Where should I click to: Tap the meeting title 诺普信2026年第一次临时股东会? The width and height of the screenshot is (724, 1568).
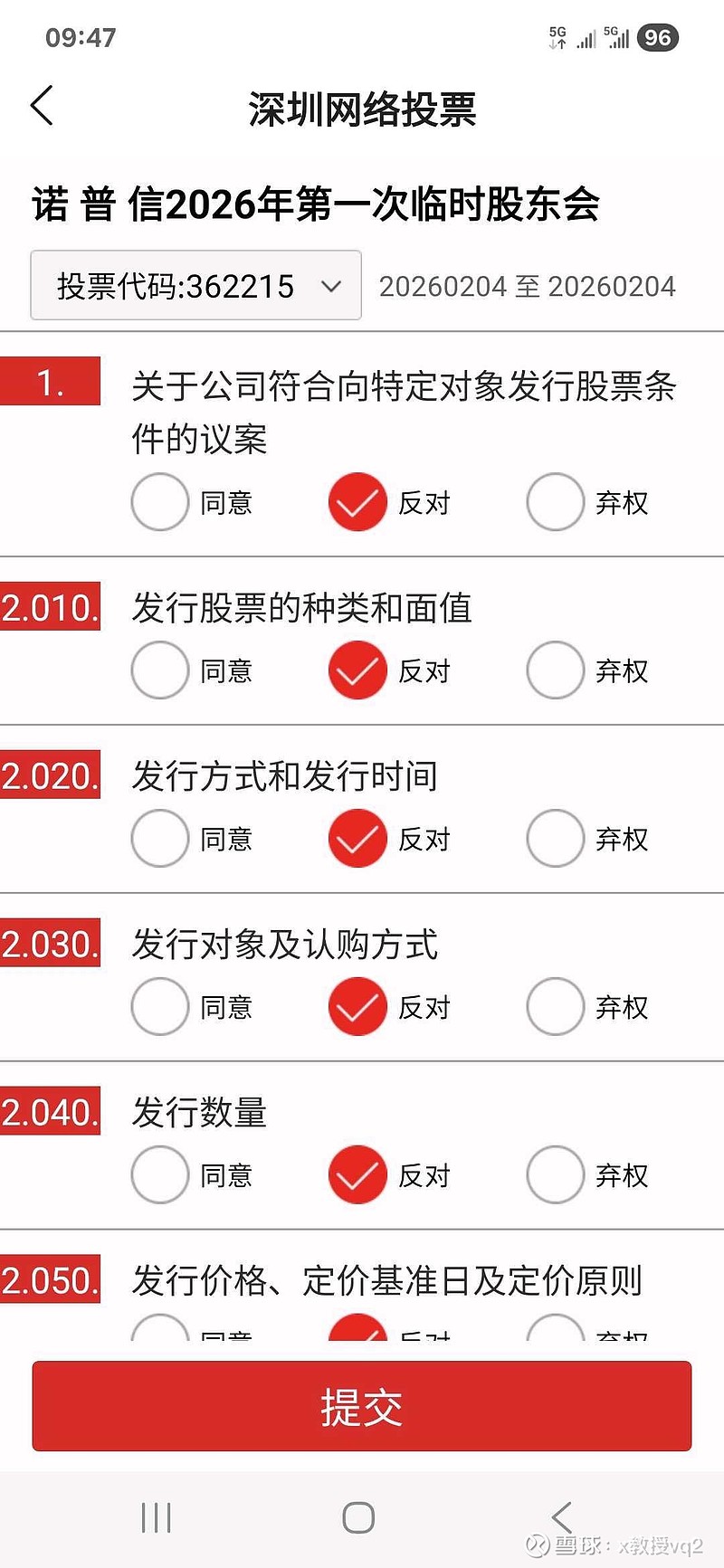(x=321, y=204)
